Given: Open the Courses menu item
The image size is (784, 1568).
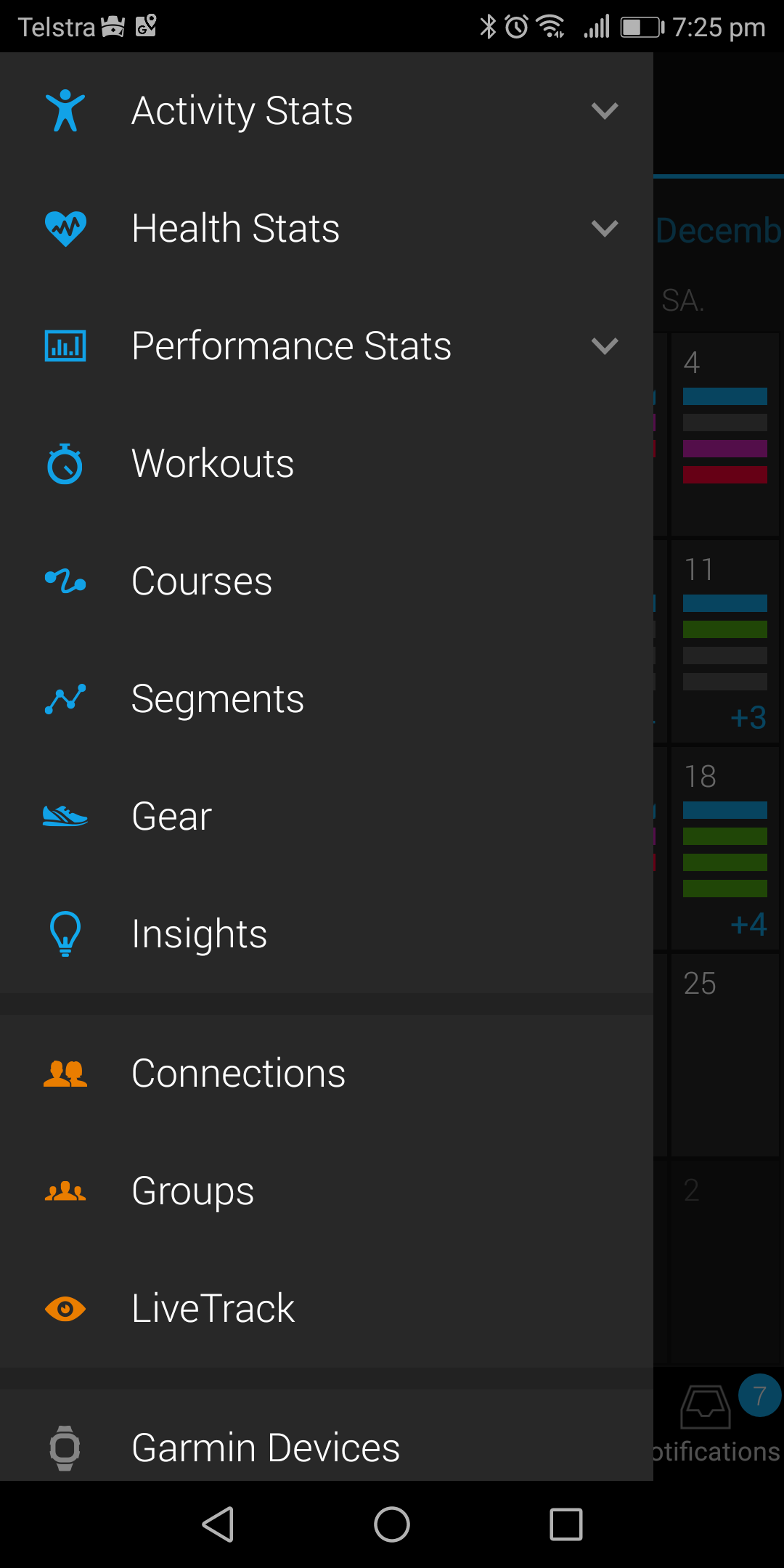Looking at the screenshot, I should coord(327,581).
